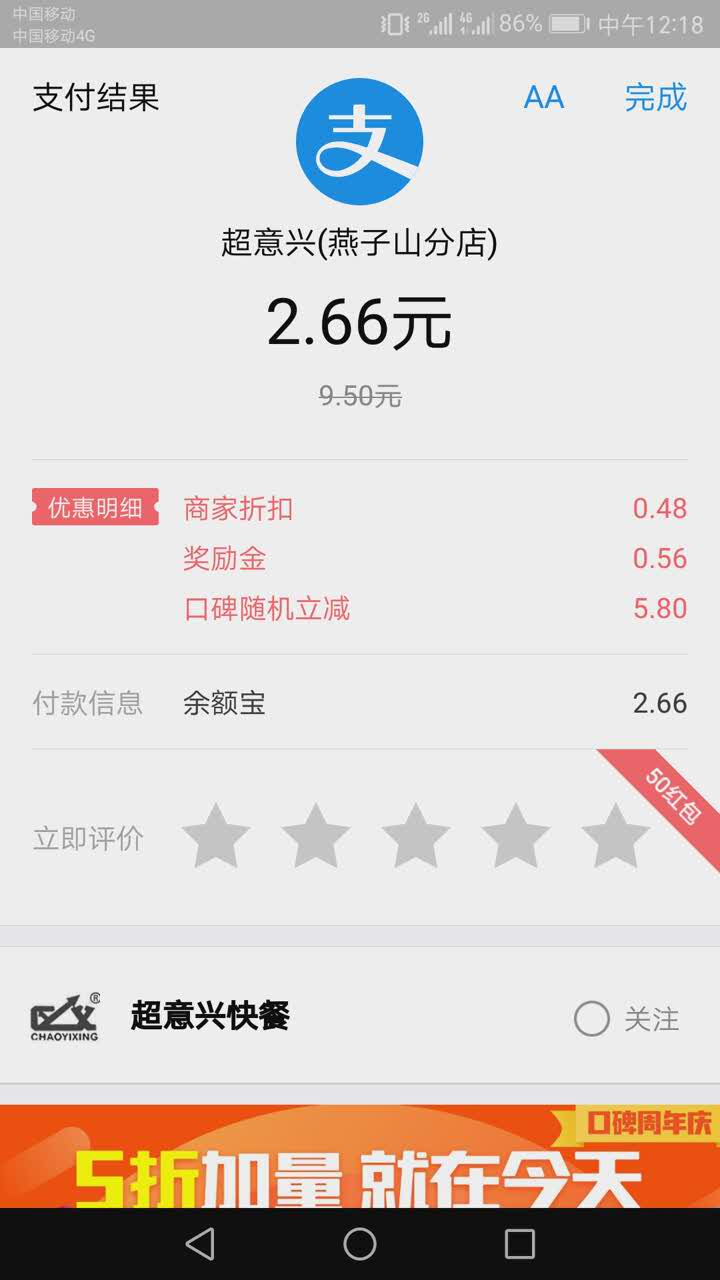Tap 完成 to finish

click(655, 98)
